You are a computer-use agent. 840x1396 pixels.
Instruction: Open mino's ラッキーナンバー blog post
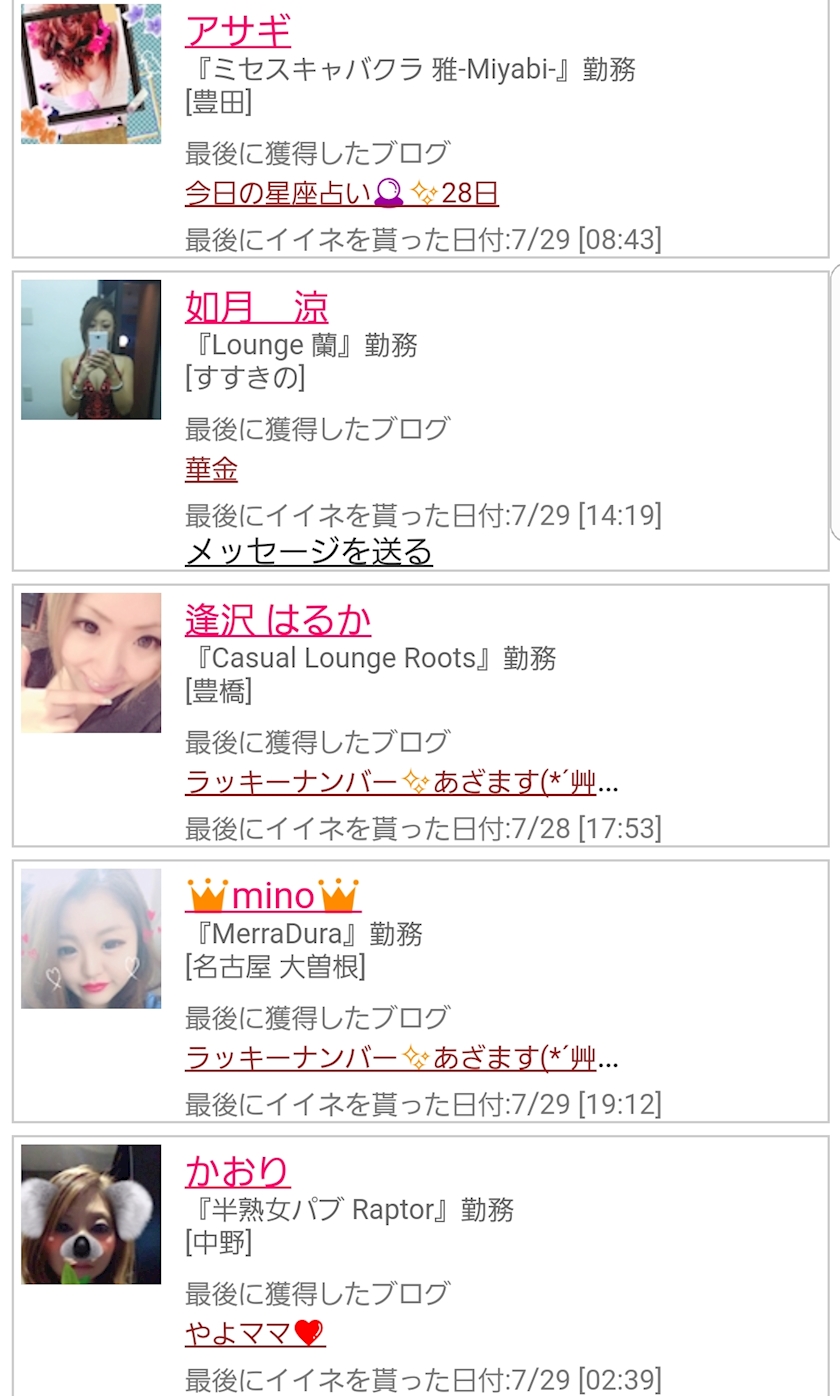[x=400, y=1058]
